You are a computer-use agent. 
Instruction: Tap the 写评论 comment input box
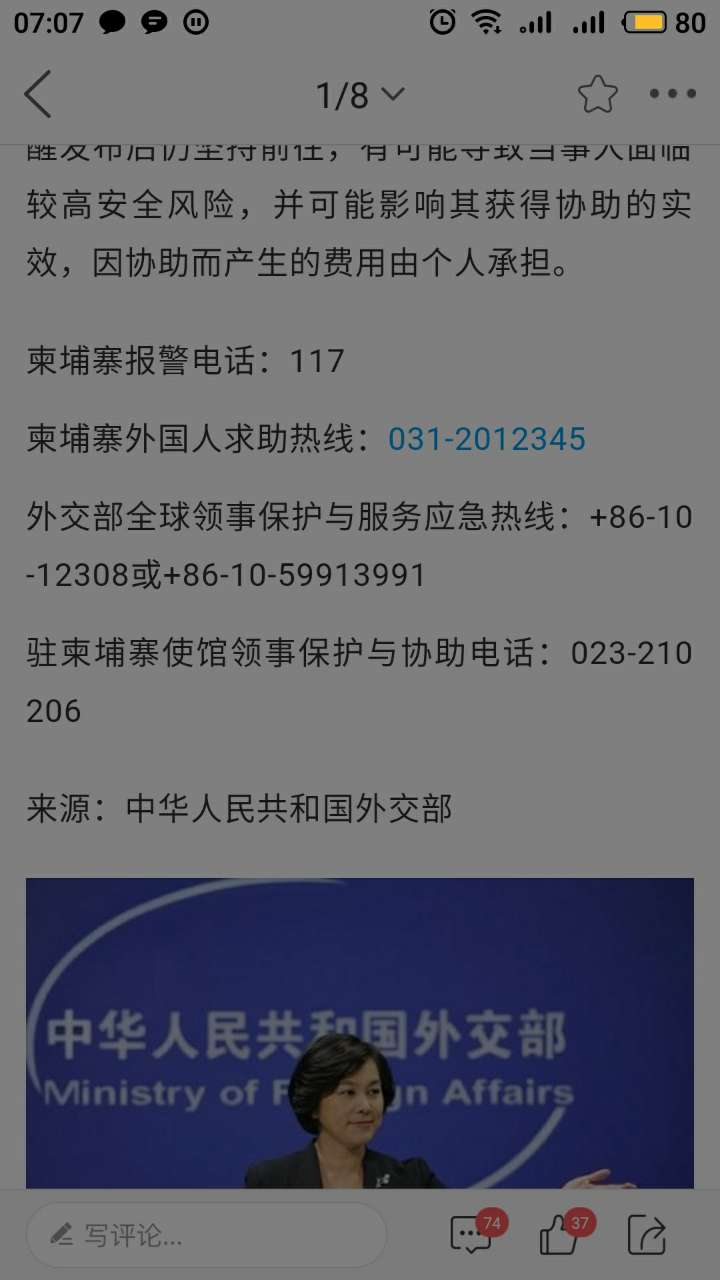tap(206, 1236)
